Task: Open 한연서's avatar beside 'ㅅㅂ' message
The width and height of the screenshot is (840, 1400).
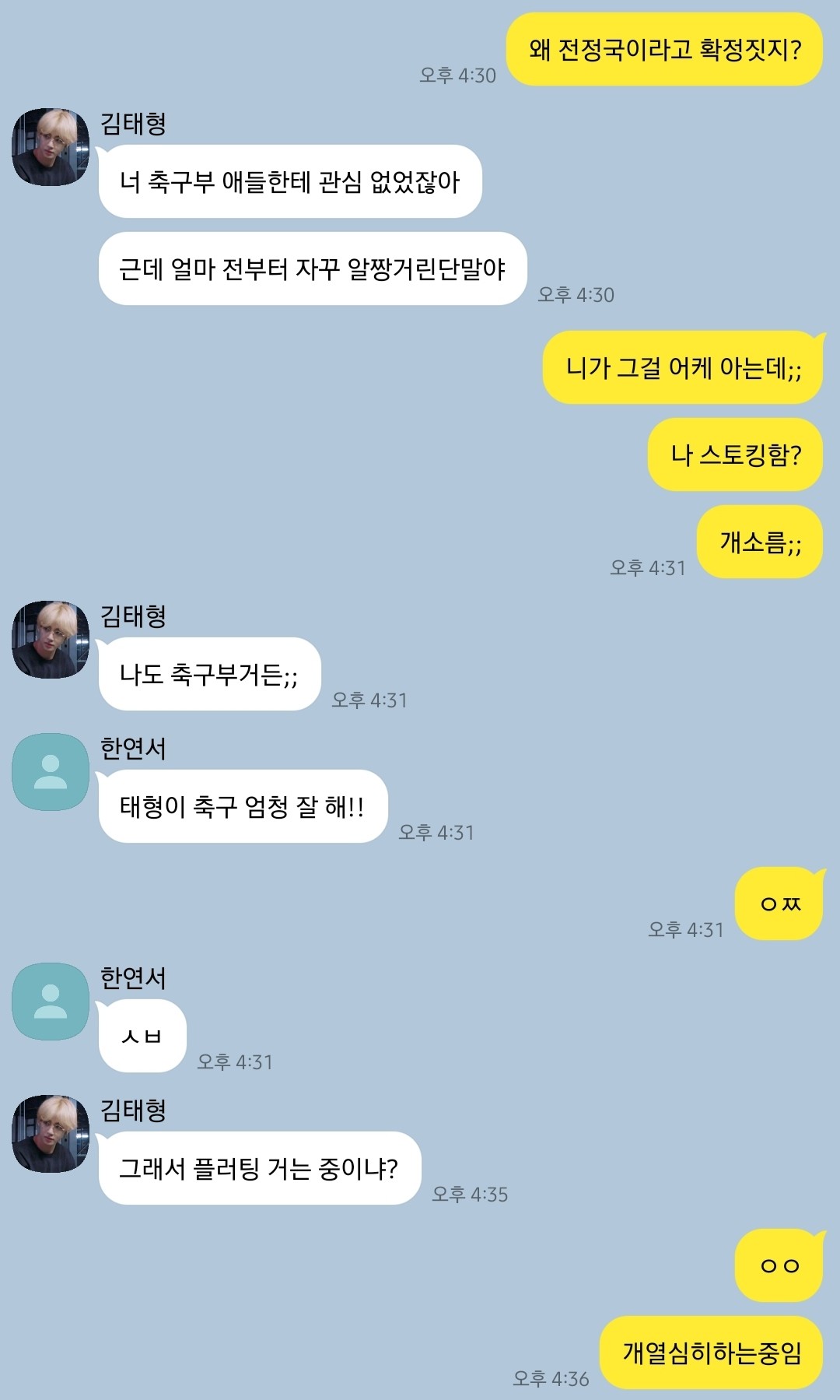Action: pos(51,1002)
